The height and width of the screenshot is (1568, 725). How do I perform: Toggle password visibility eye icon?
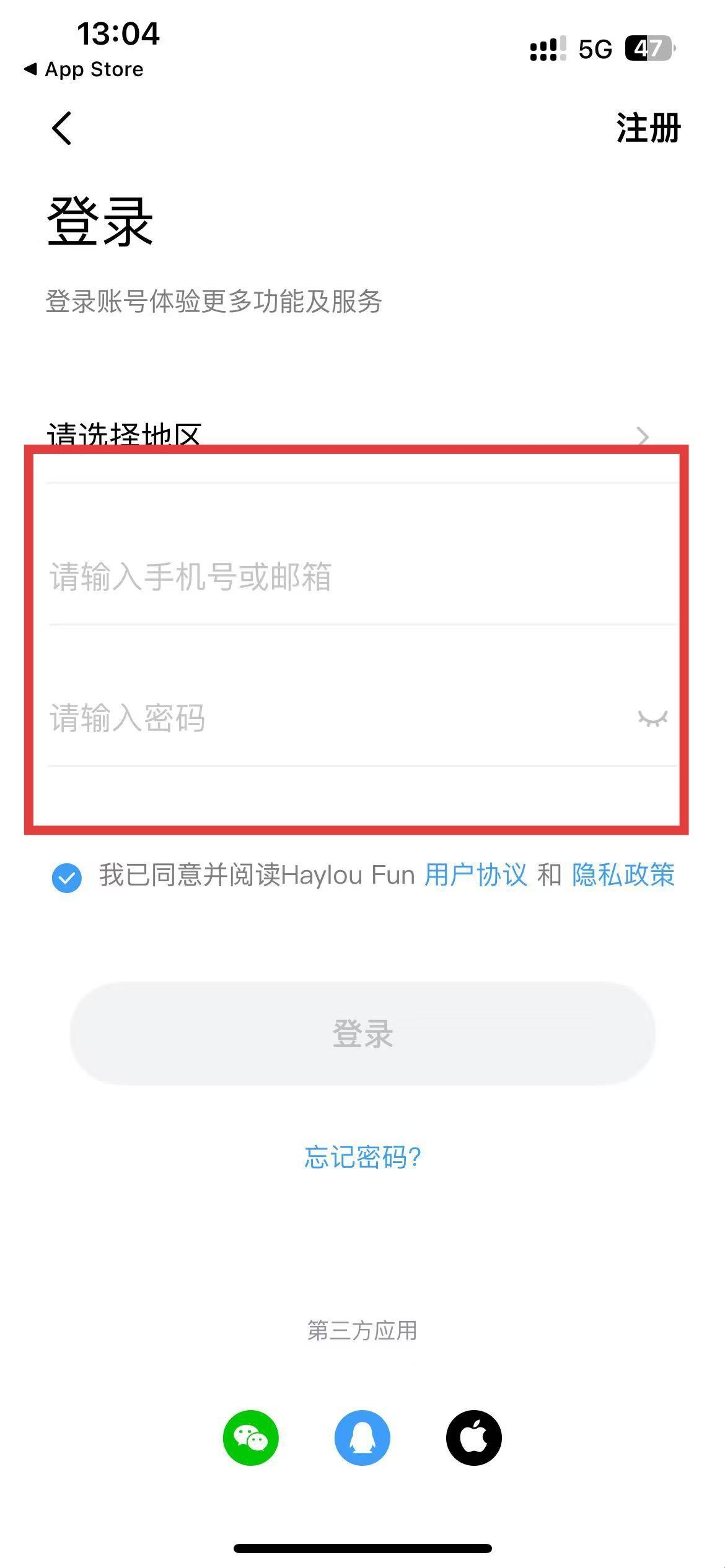(652, 718)
